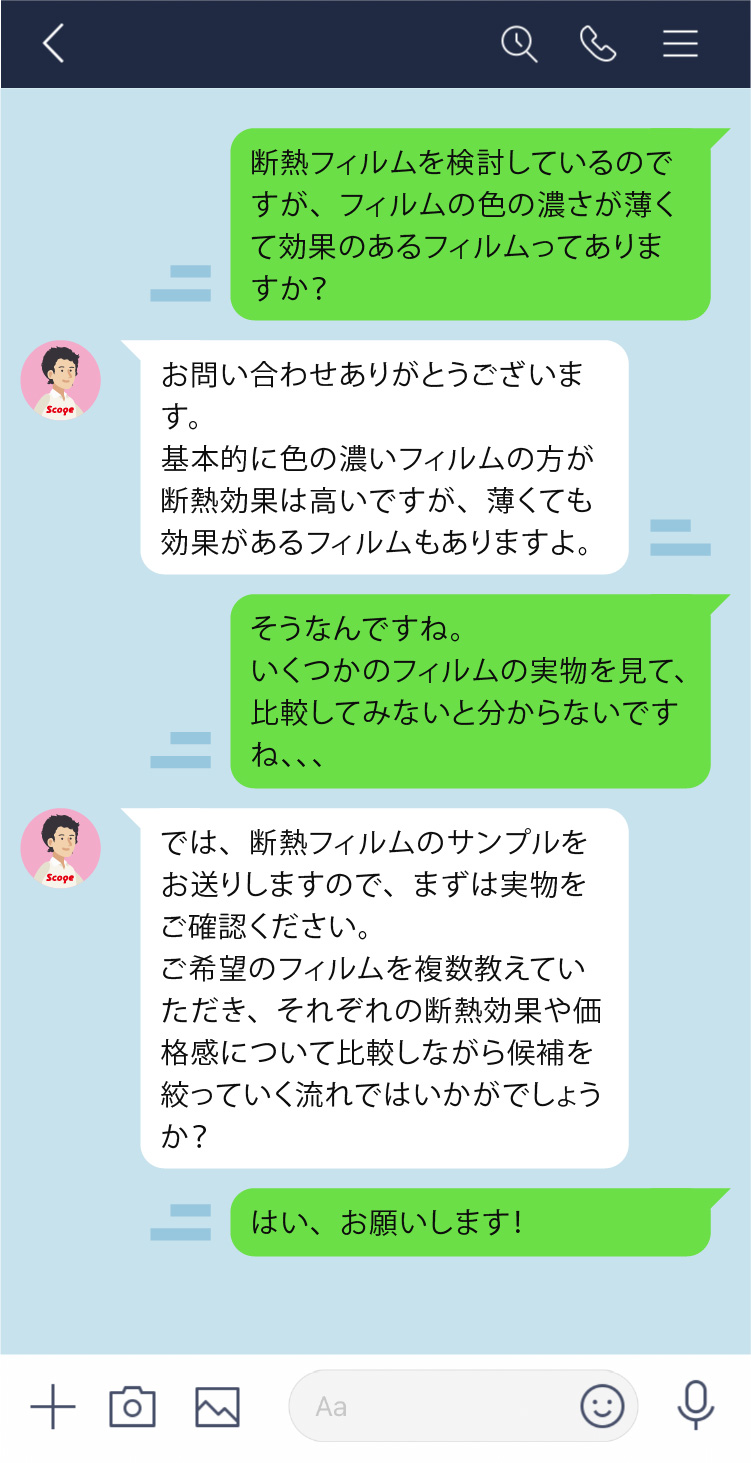Tap the message input field labeled Aa

coord(450,1405)
